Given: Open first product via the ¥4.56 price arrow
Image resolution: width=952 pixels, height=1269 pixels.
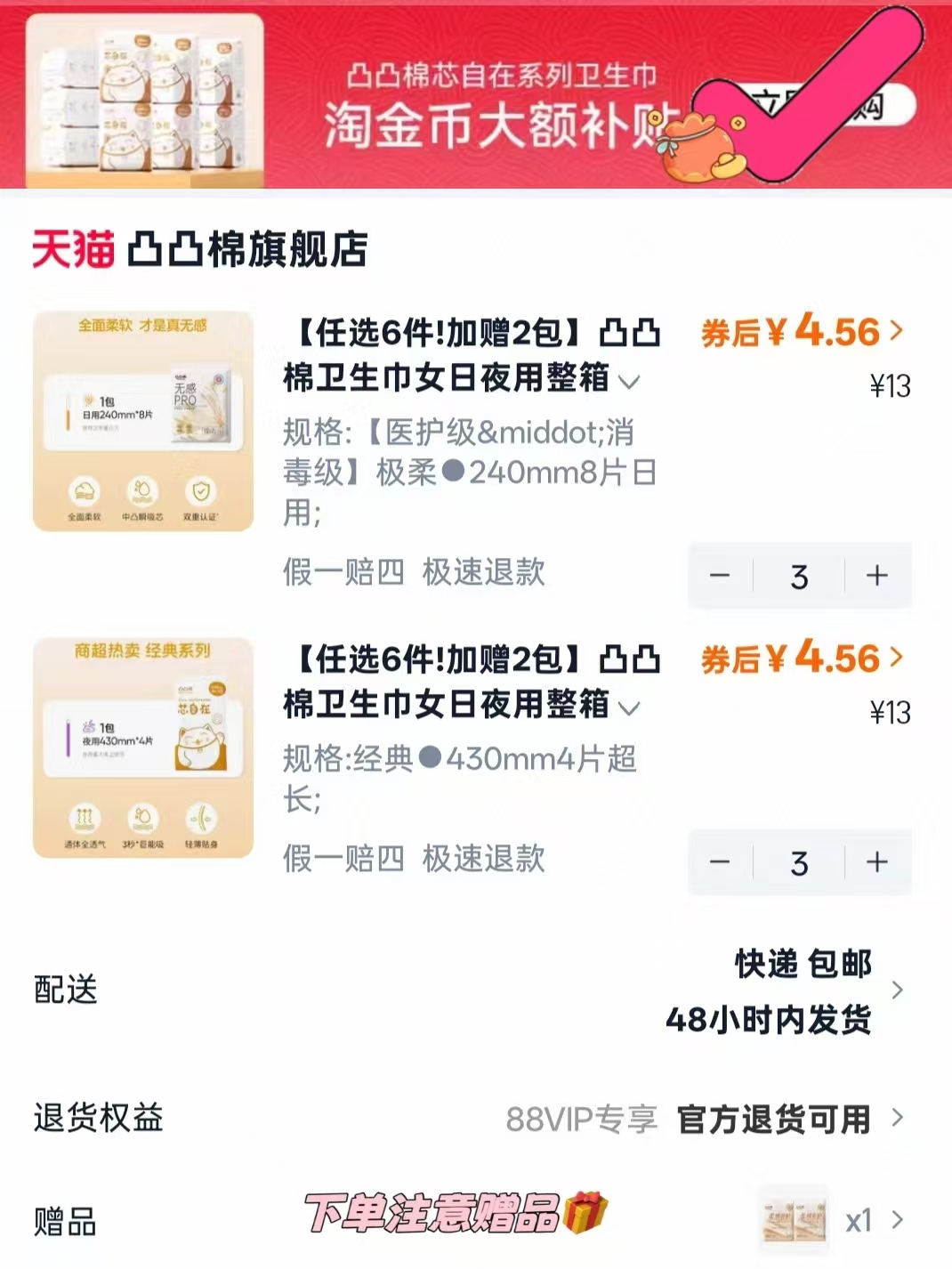Looking at the screenshot, I should [897, 331].
